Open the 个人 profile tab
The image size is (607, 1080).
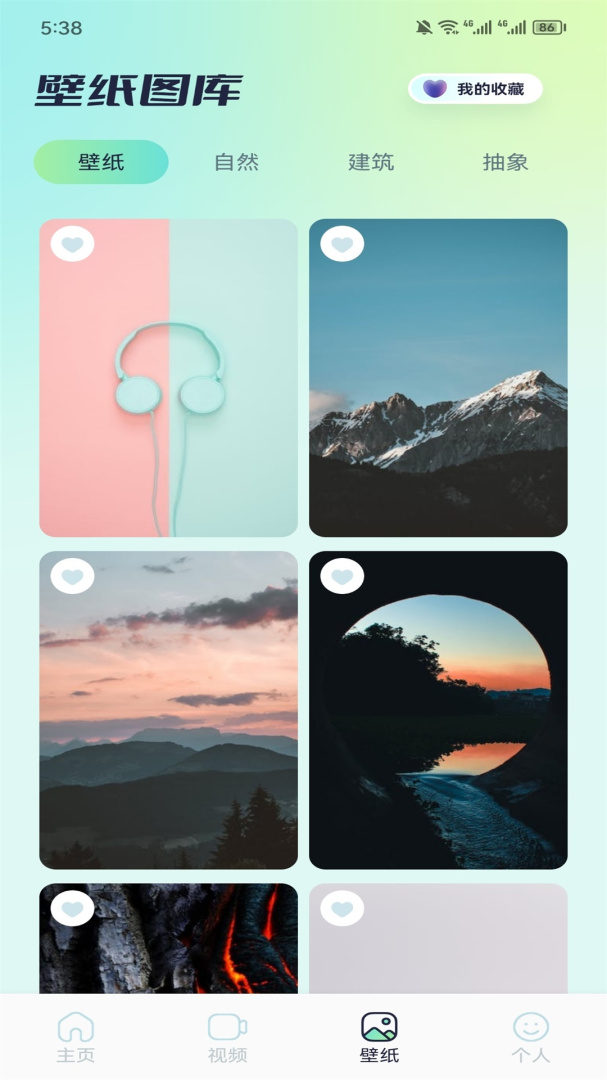tap(530, 1037)
